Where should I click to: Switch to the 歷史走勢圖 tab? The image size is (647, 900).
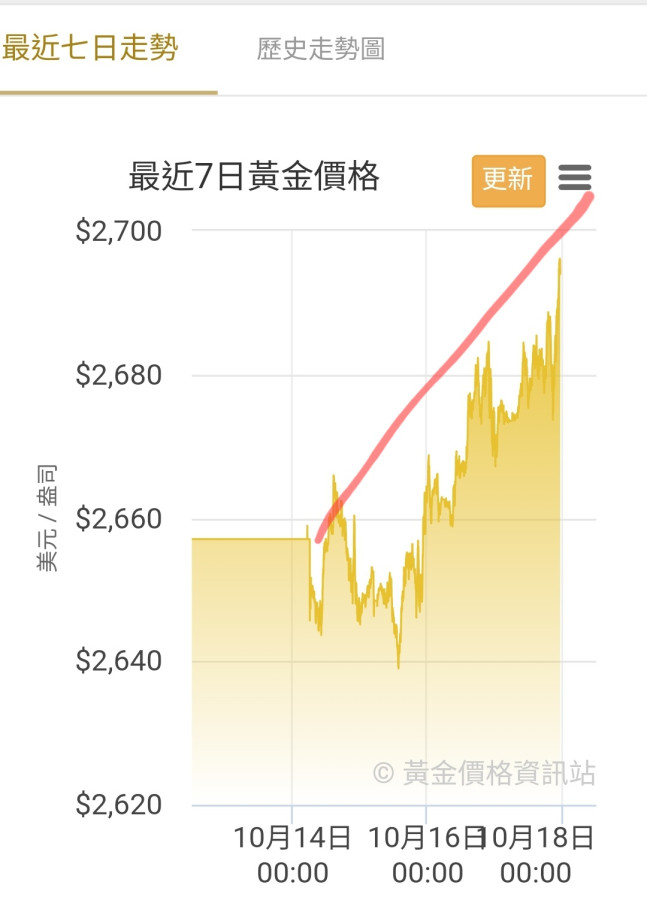click(320, 49)
